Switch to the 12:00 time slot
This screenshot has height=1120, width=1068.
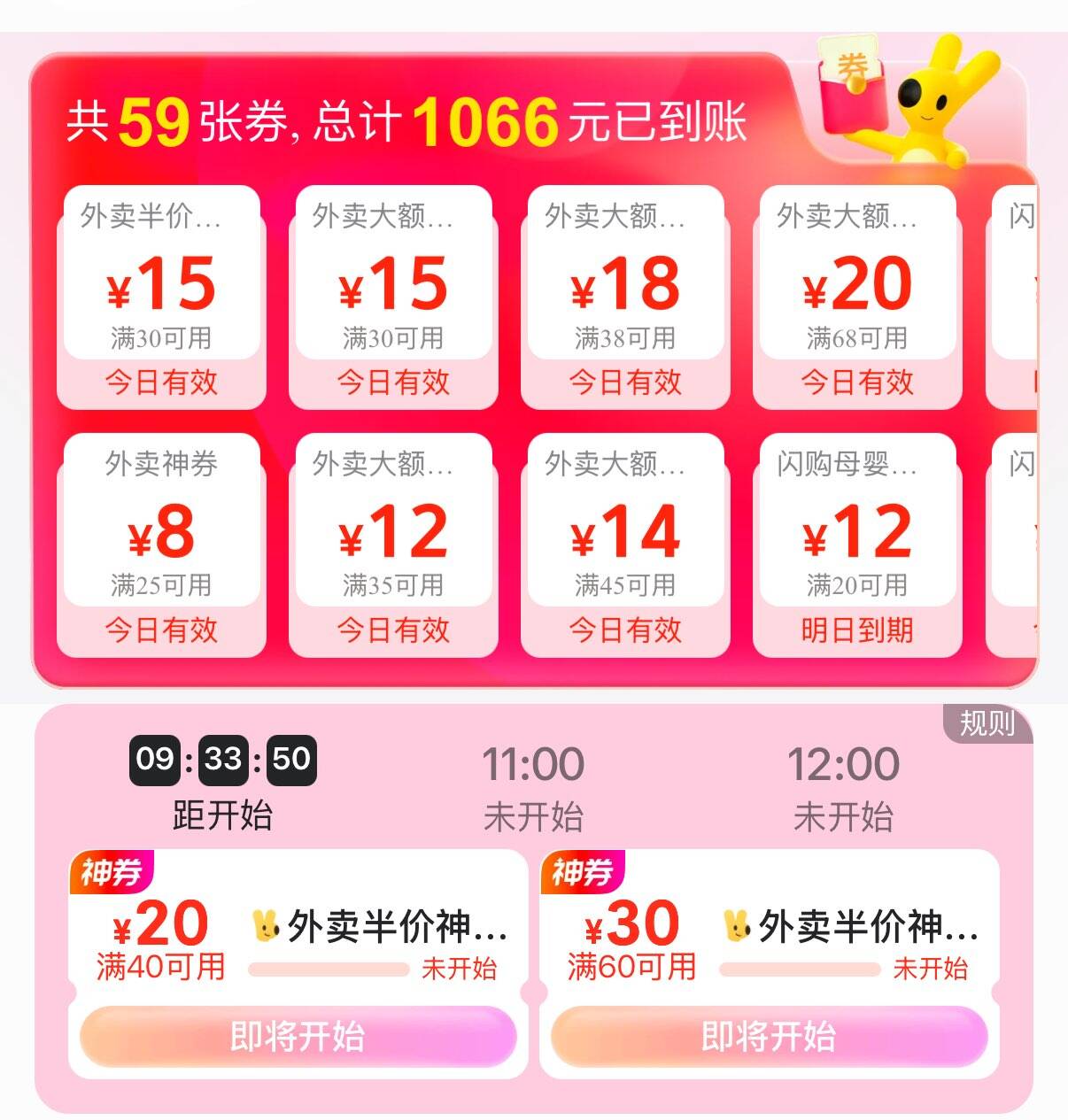click(x=843, y=786)
